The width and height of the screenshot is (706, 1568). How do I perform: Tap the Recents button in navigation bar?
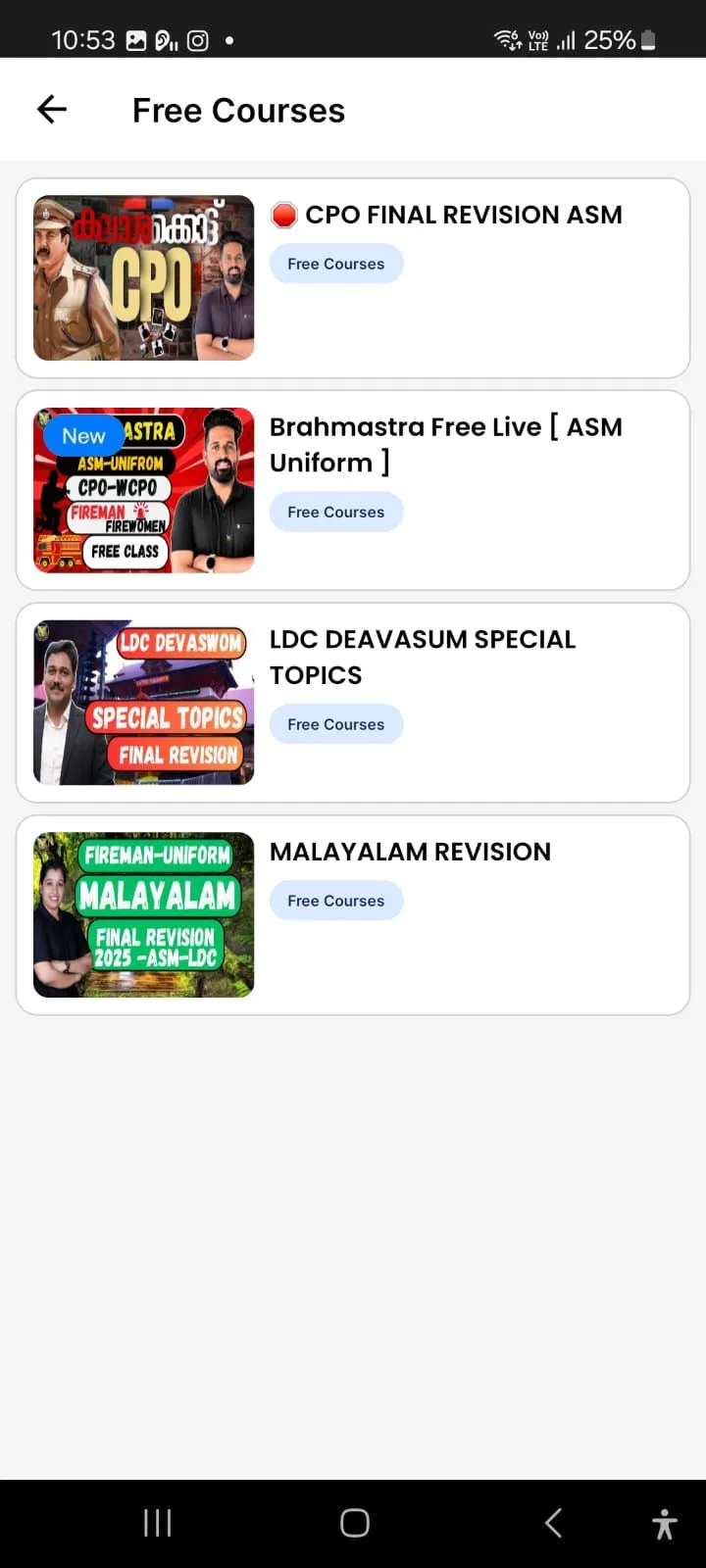click(157, 1522)
